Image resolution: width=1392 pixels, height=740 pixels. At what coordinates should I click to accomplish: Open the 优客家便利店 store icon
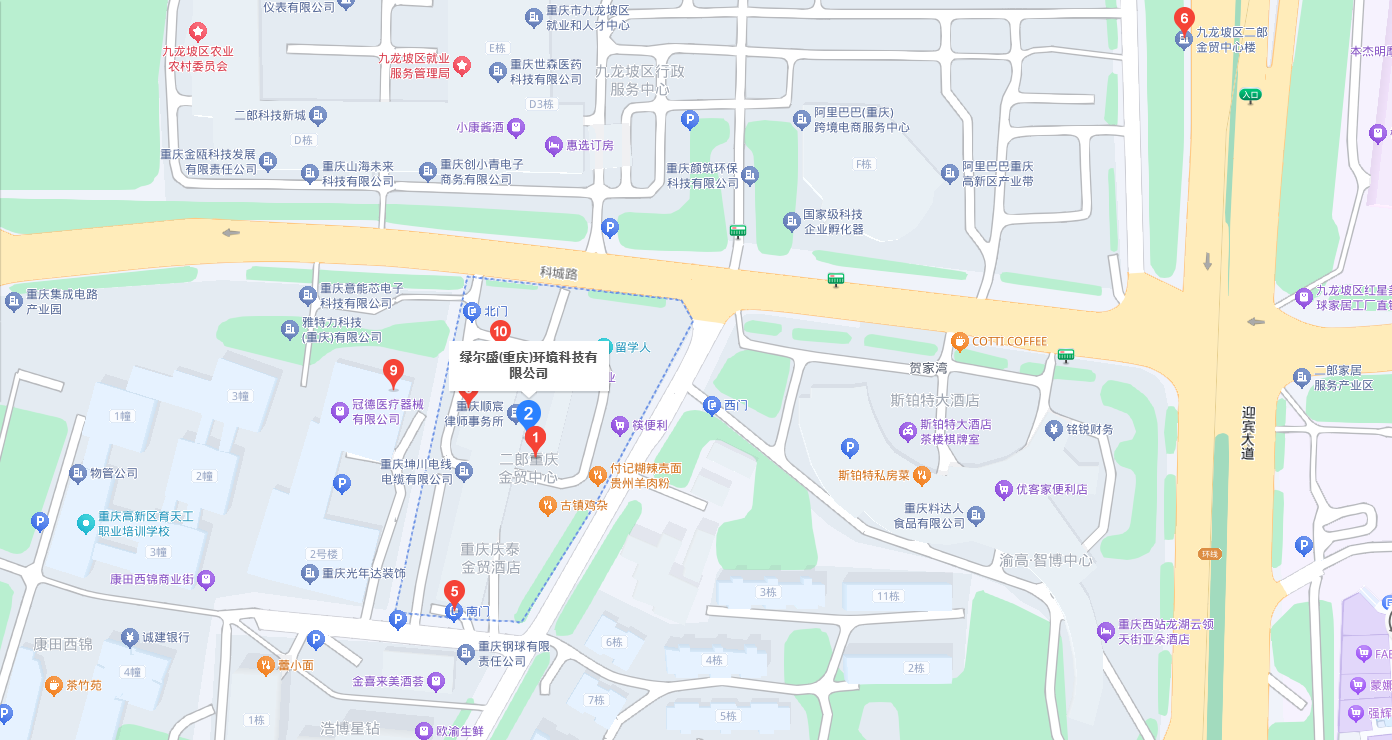(1003, 490)
